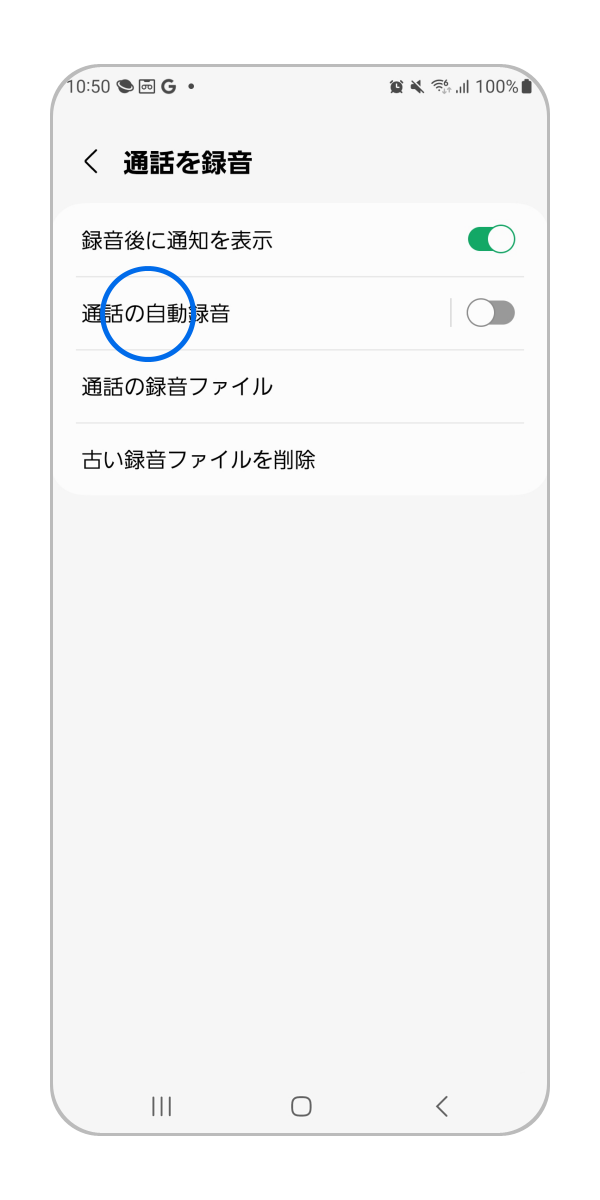The image size is (600, 1200).
Task: Go back from 通話を録音 screen
Action: tap(91, 162)
